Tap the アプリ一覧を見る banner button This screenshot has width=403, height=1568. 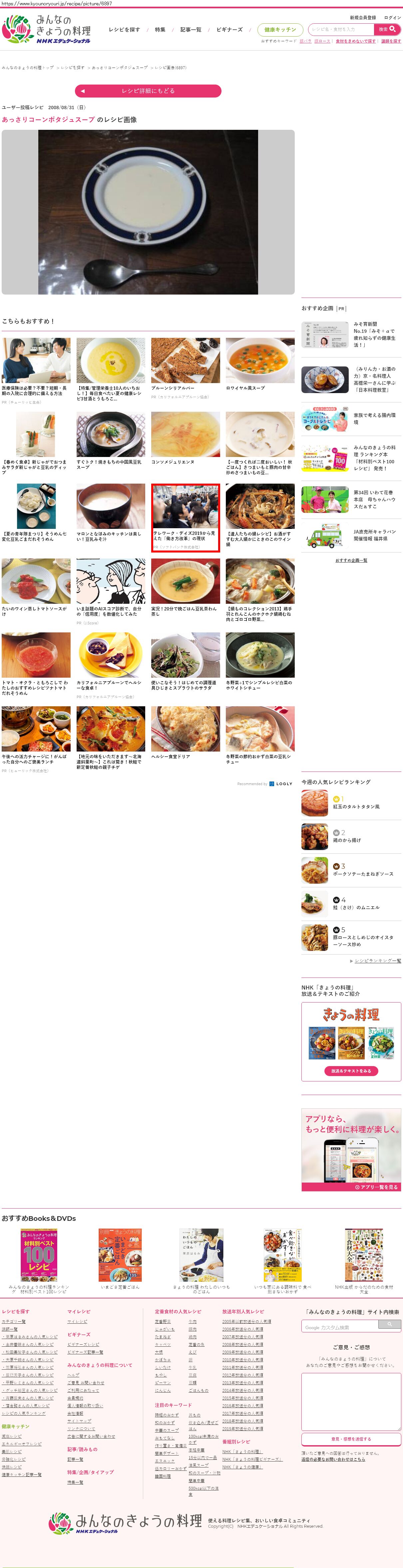tap(377, 1187)
